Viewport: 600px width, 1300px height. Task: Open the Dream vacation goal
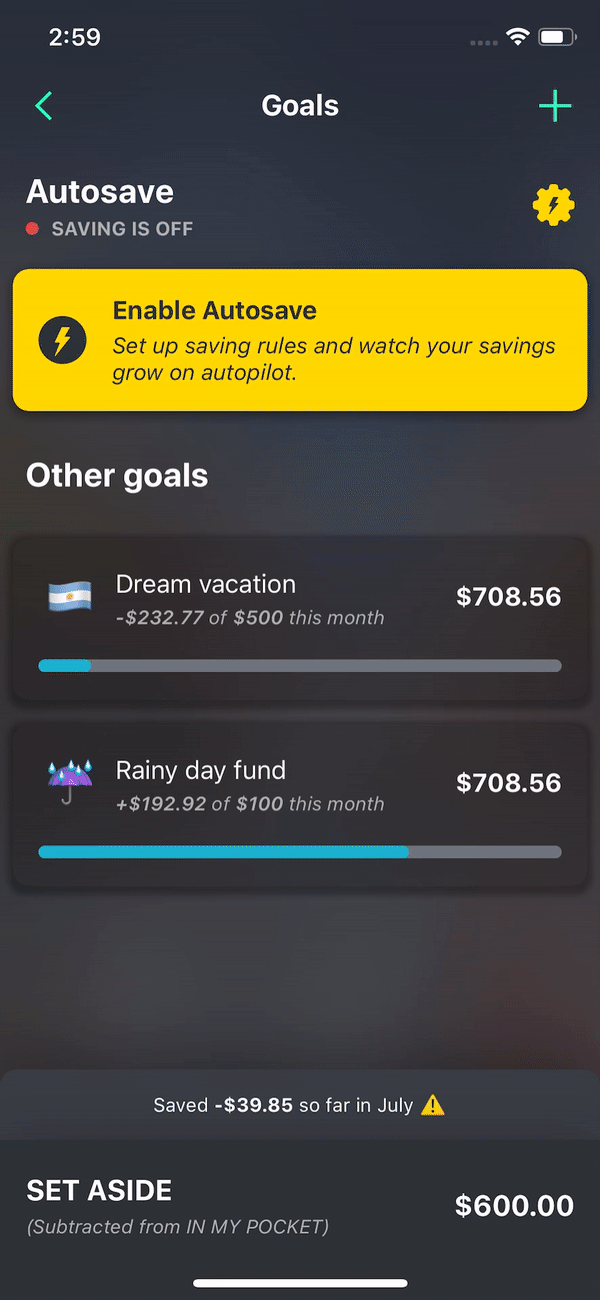300,620
